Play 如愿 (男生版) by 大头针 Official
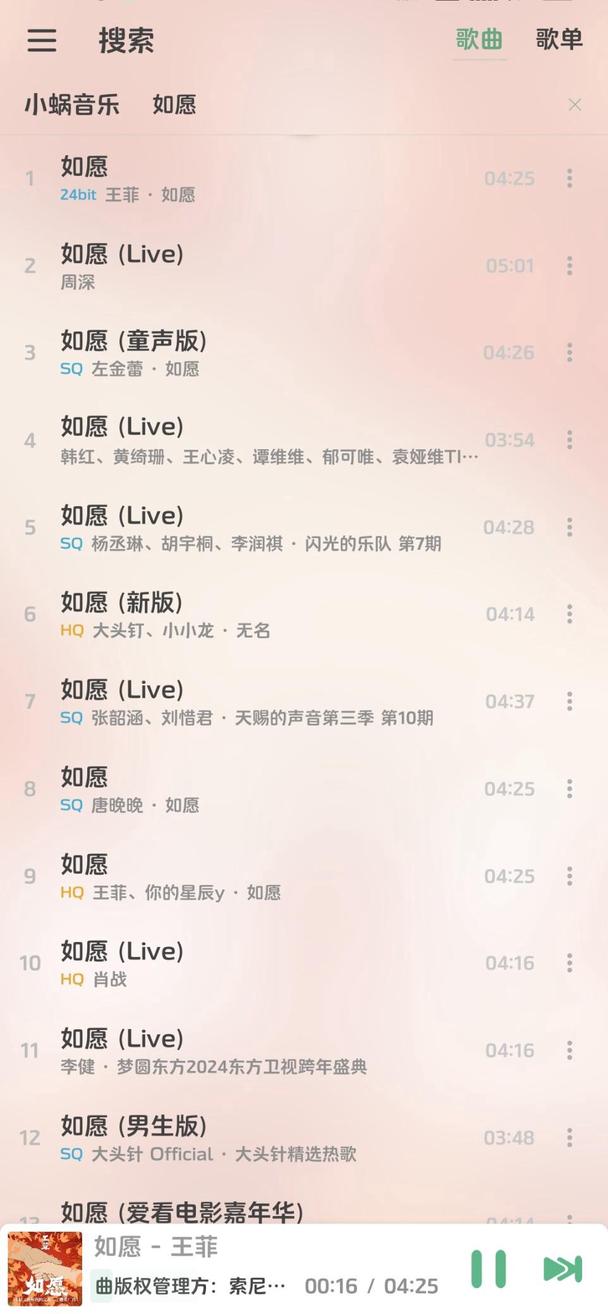This screenshot has width=608, height=1314. click(x=260, y=1138)
